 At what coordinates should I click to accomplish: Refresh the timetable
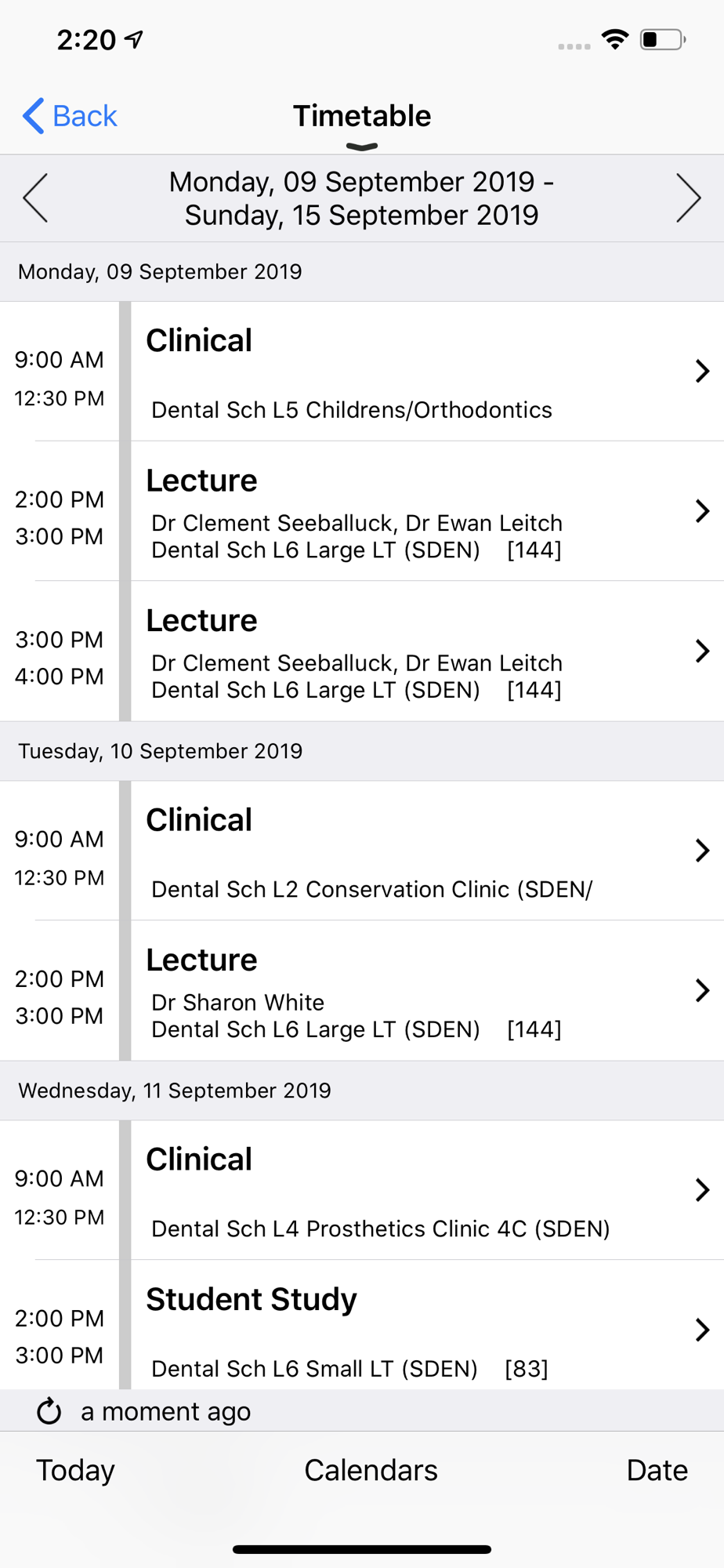[x=49, y=1411]
